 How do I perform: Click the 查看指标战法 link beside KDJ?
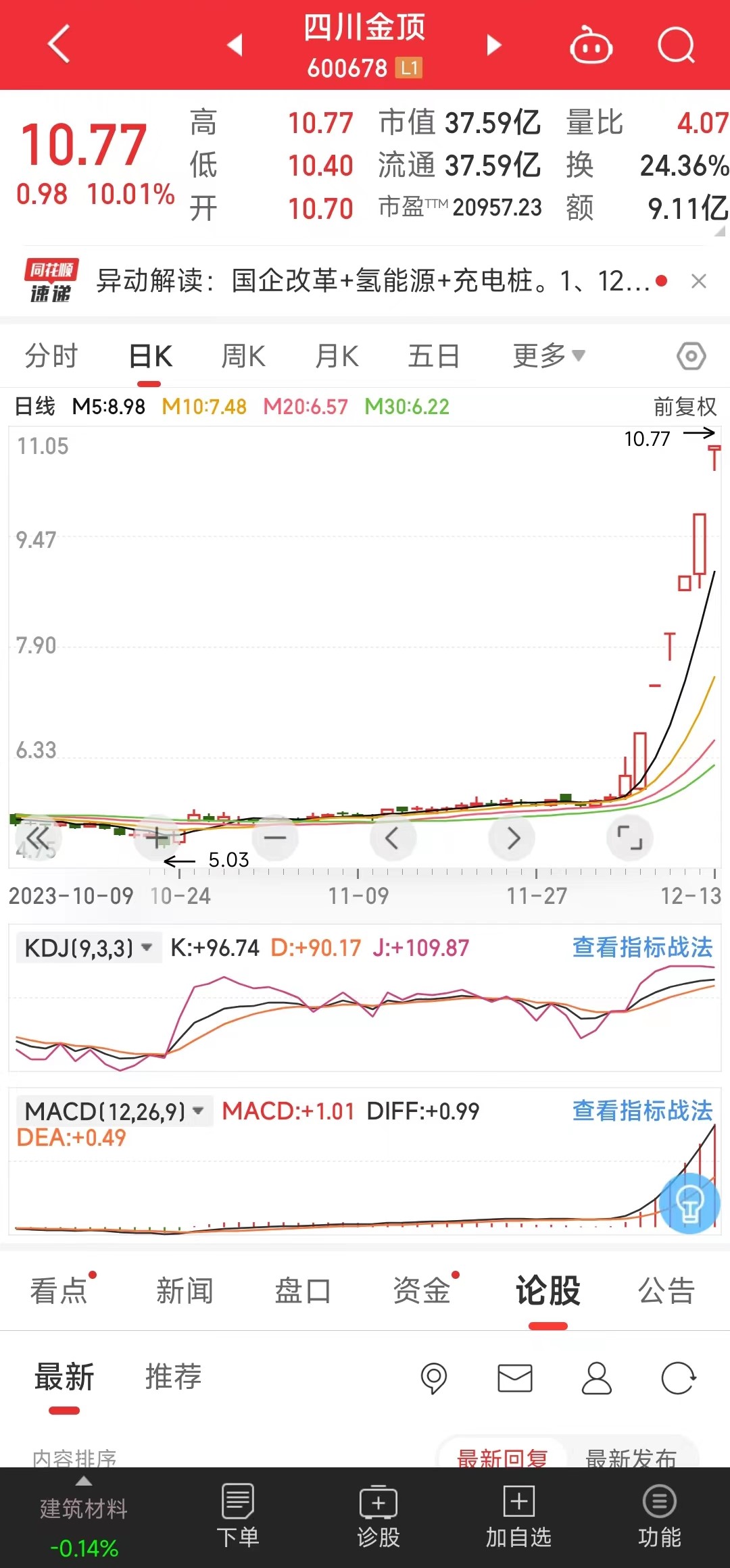click(642, 948)
